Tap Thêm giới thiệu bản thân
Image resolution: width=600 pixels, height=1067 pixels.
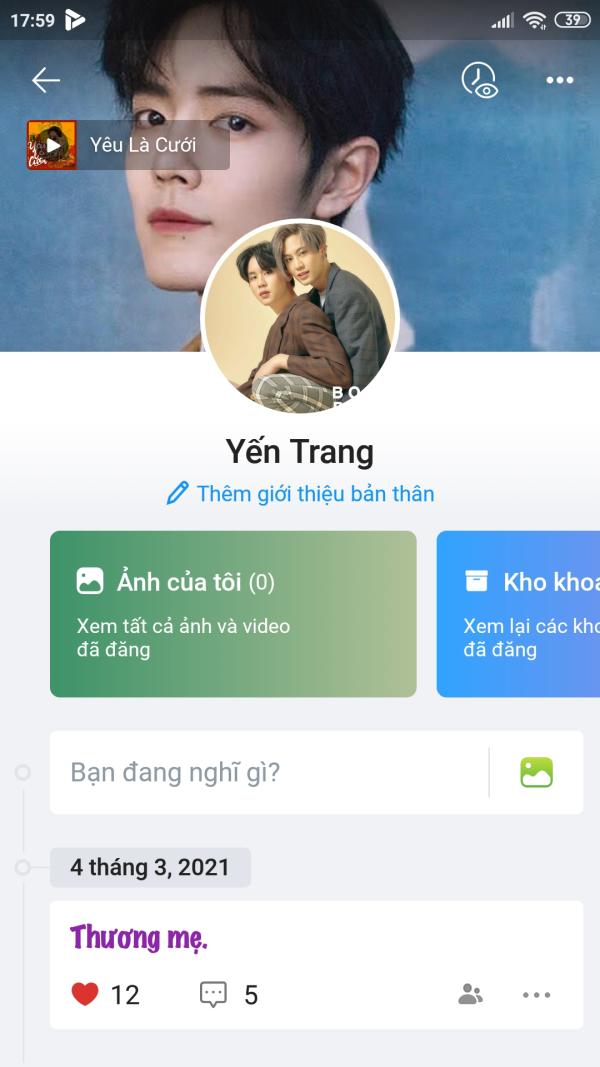pos(300,494)
